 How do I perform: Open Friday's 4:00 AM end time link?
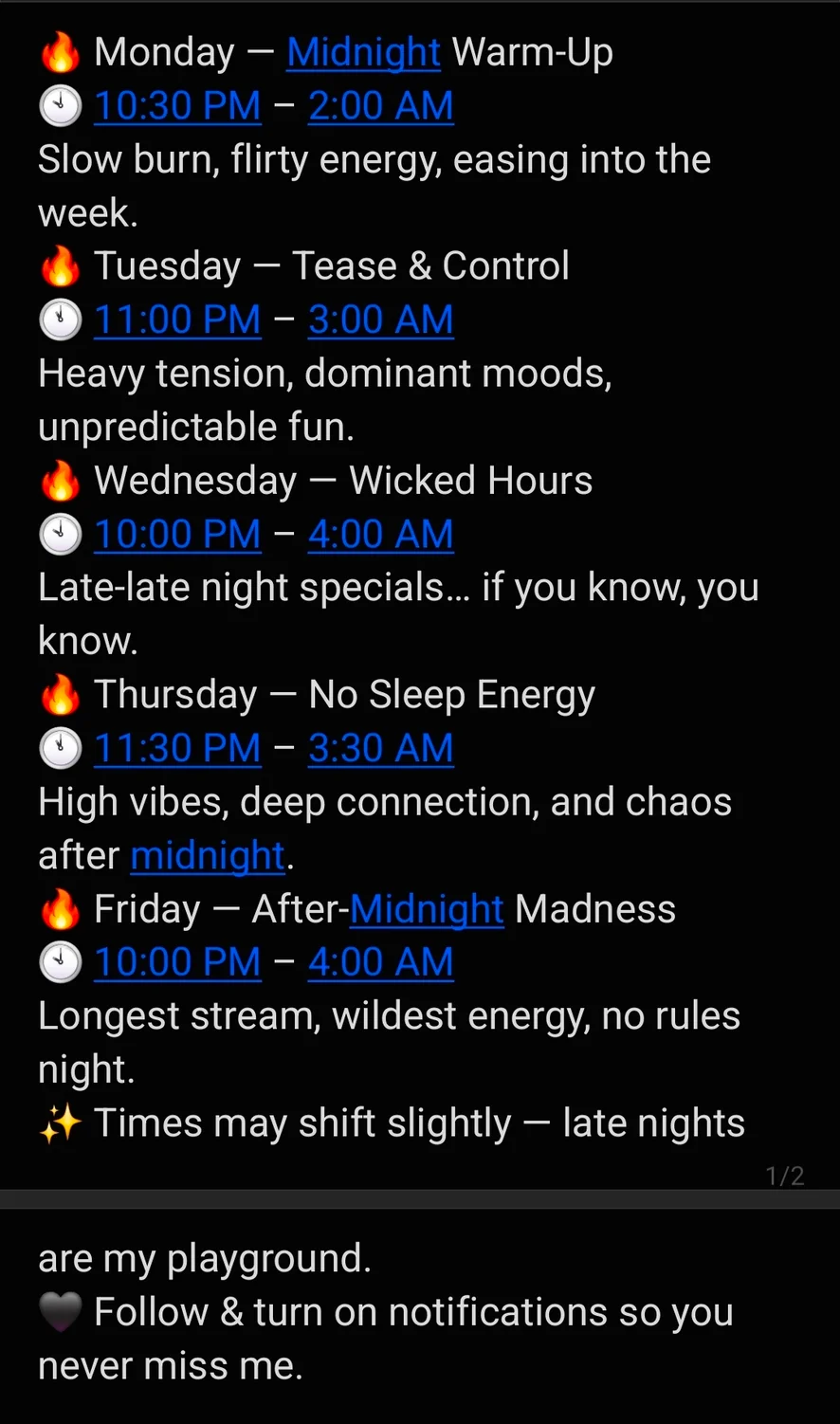[x=380, y=963]
